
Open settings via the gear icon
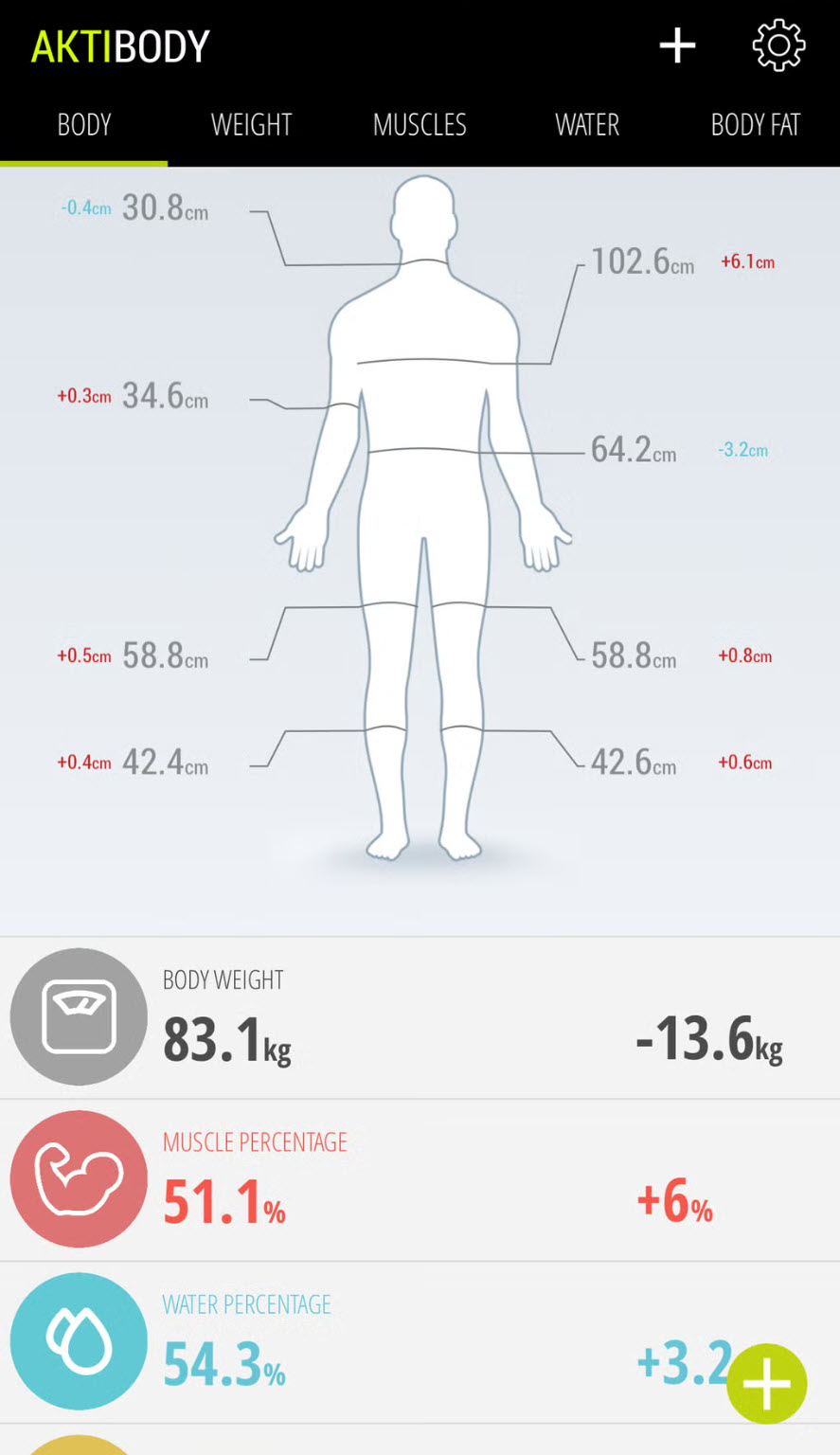pos(778,45)
